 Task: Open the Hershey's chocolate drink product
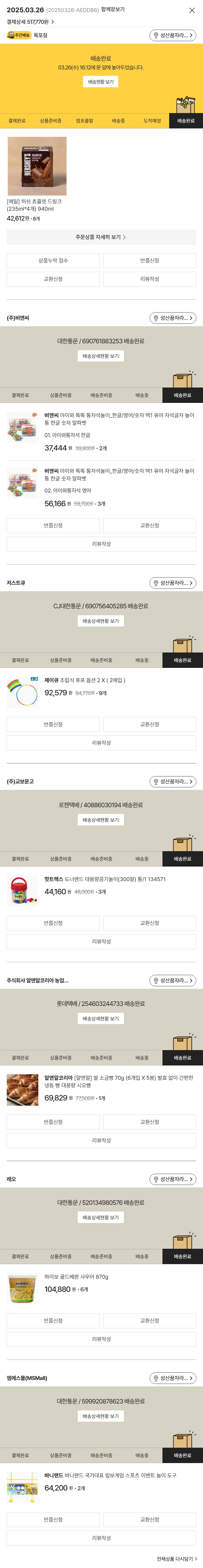tap(36, 166)
